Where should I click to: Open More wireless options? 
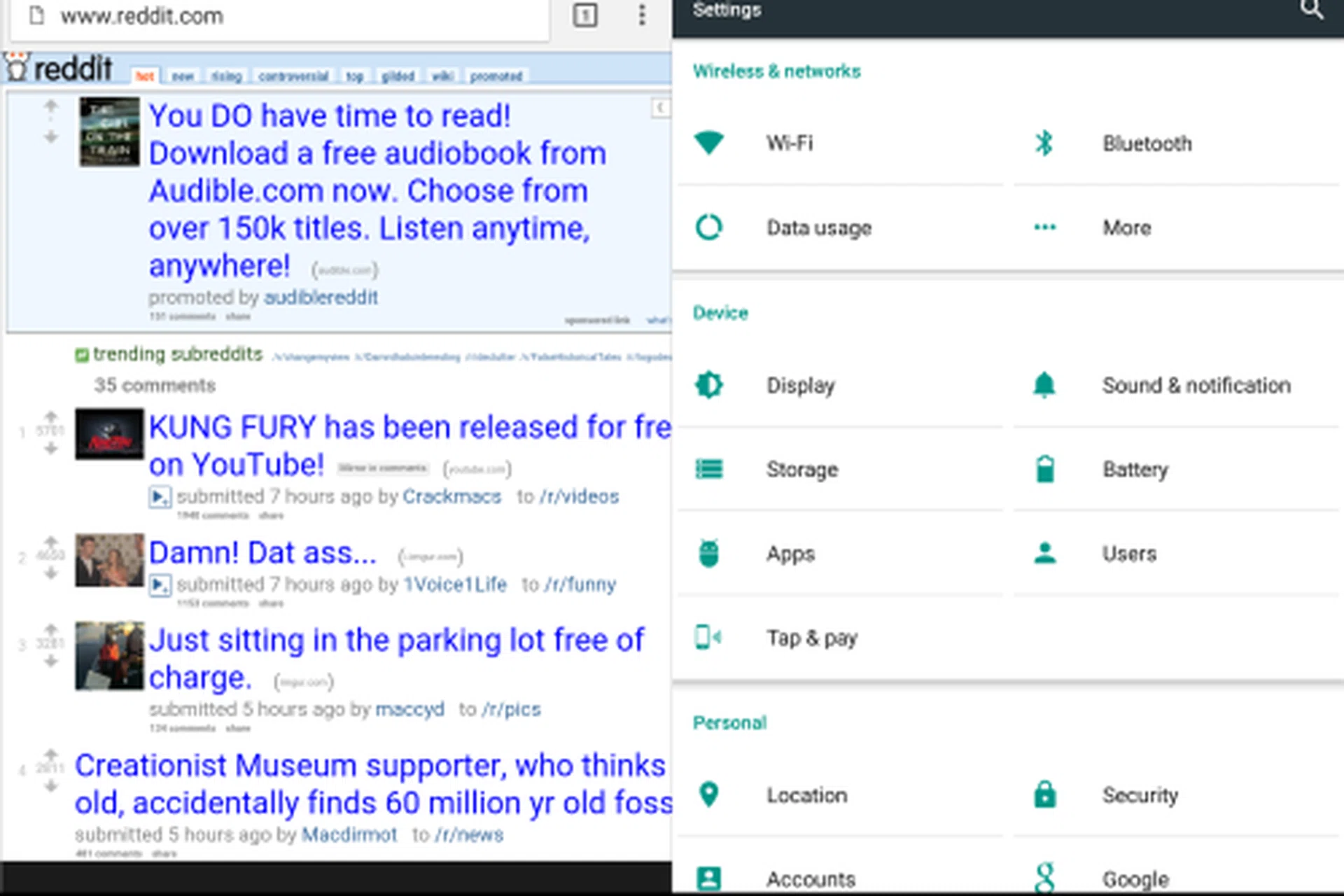point(1126,227)
